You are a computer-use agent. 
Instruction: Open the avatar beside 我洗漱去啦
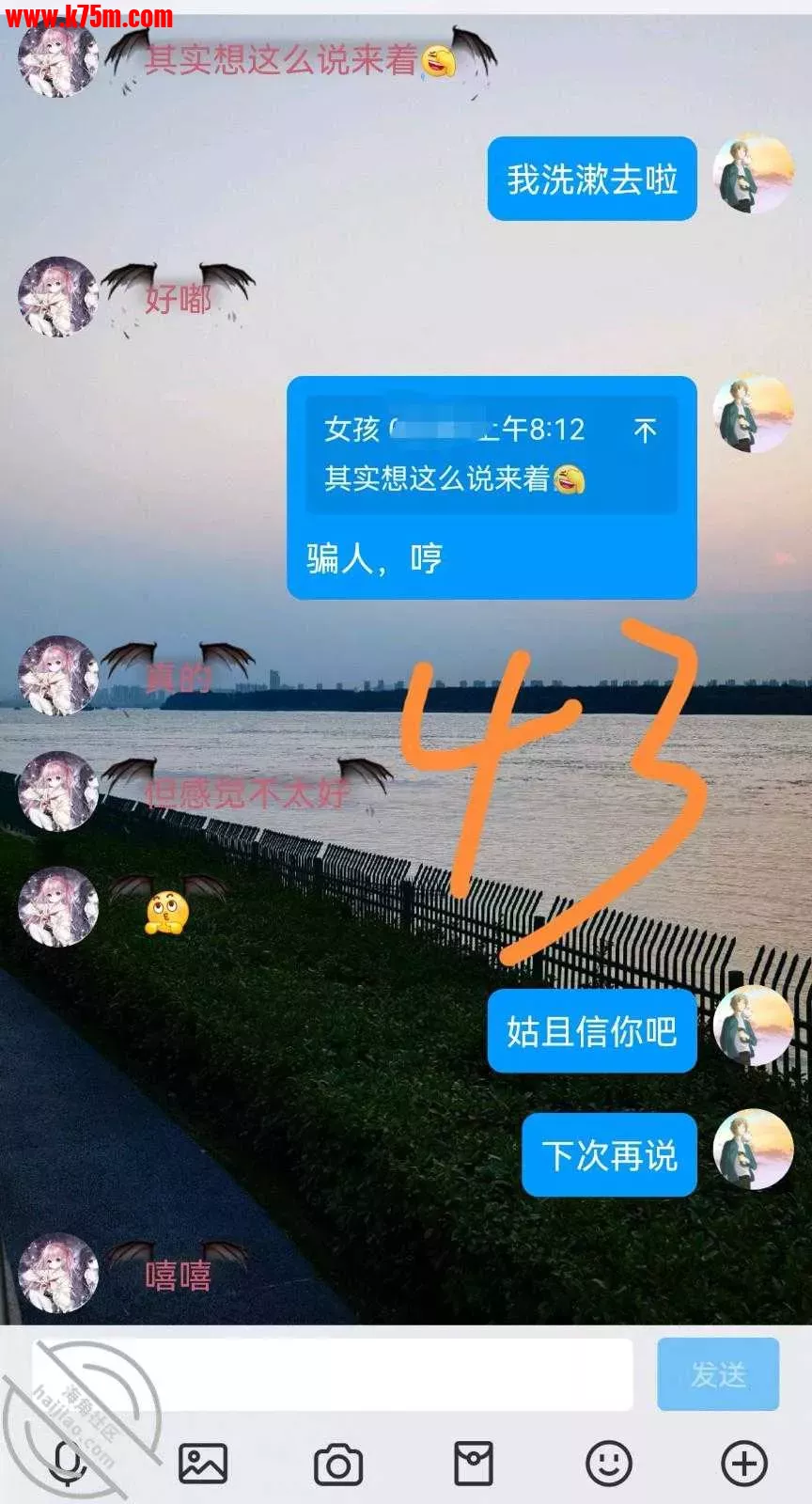[x=753, y=174]
